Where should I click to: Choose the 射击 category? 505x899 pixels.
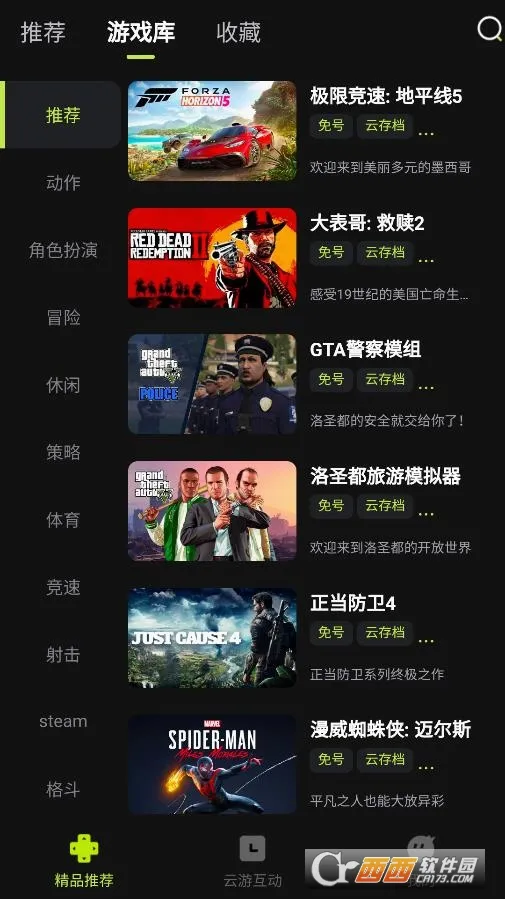(63, 654)
